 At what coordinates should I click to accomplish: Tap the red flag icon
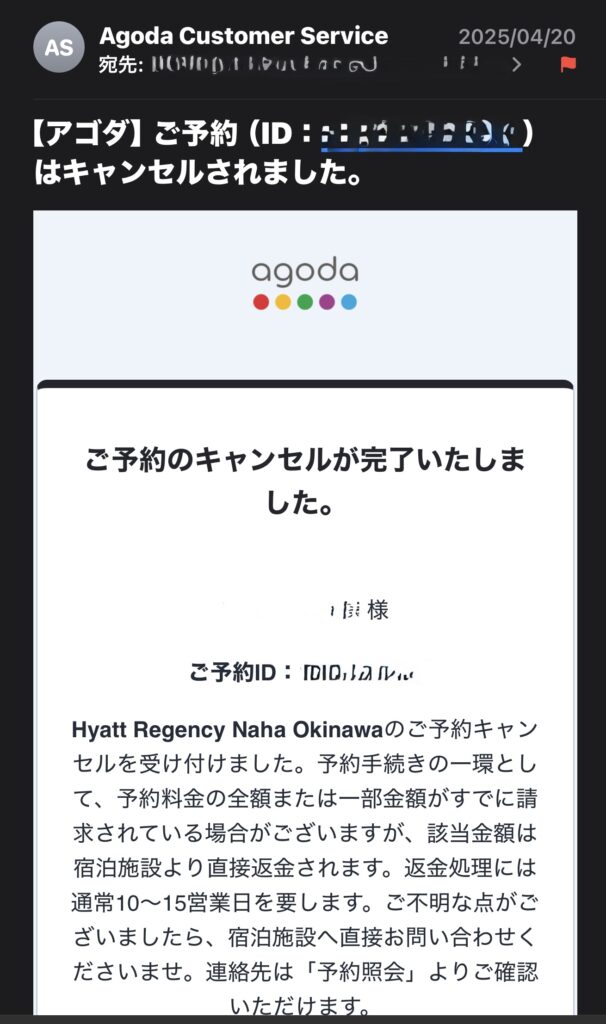(x=569, y=66)
